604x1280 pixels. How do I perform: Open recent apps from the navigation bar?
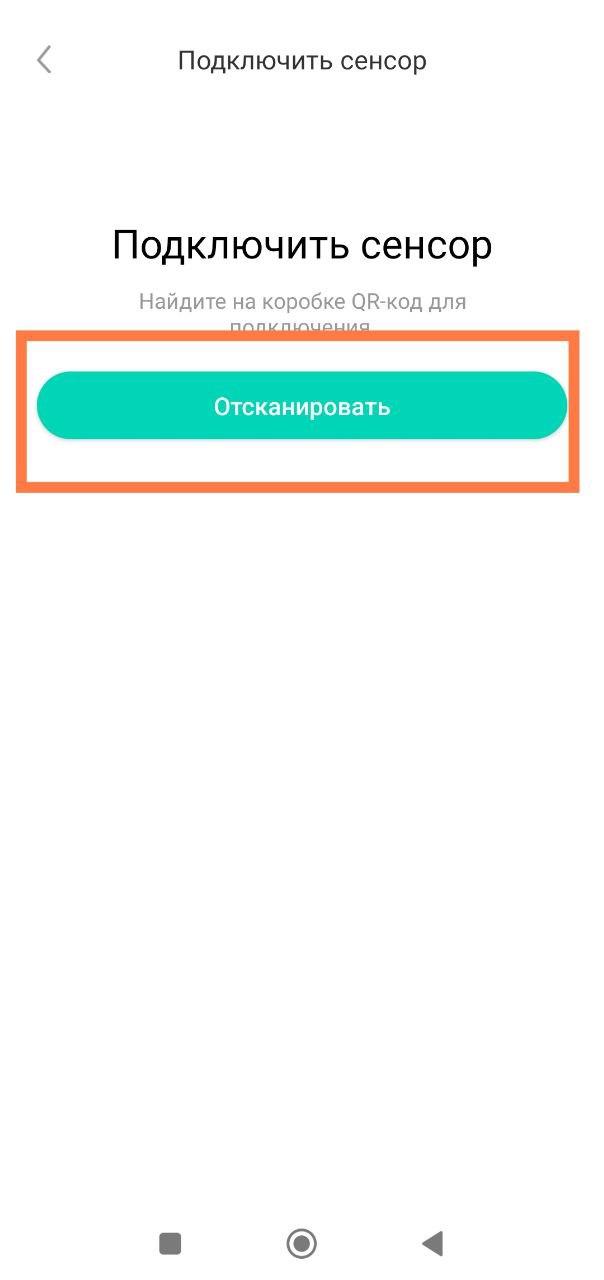[x=170, y=1243]
